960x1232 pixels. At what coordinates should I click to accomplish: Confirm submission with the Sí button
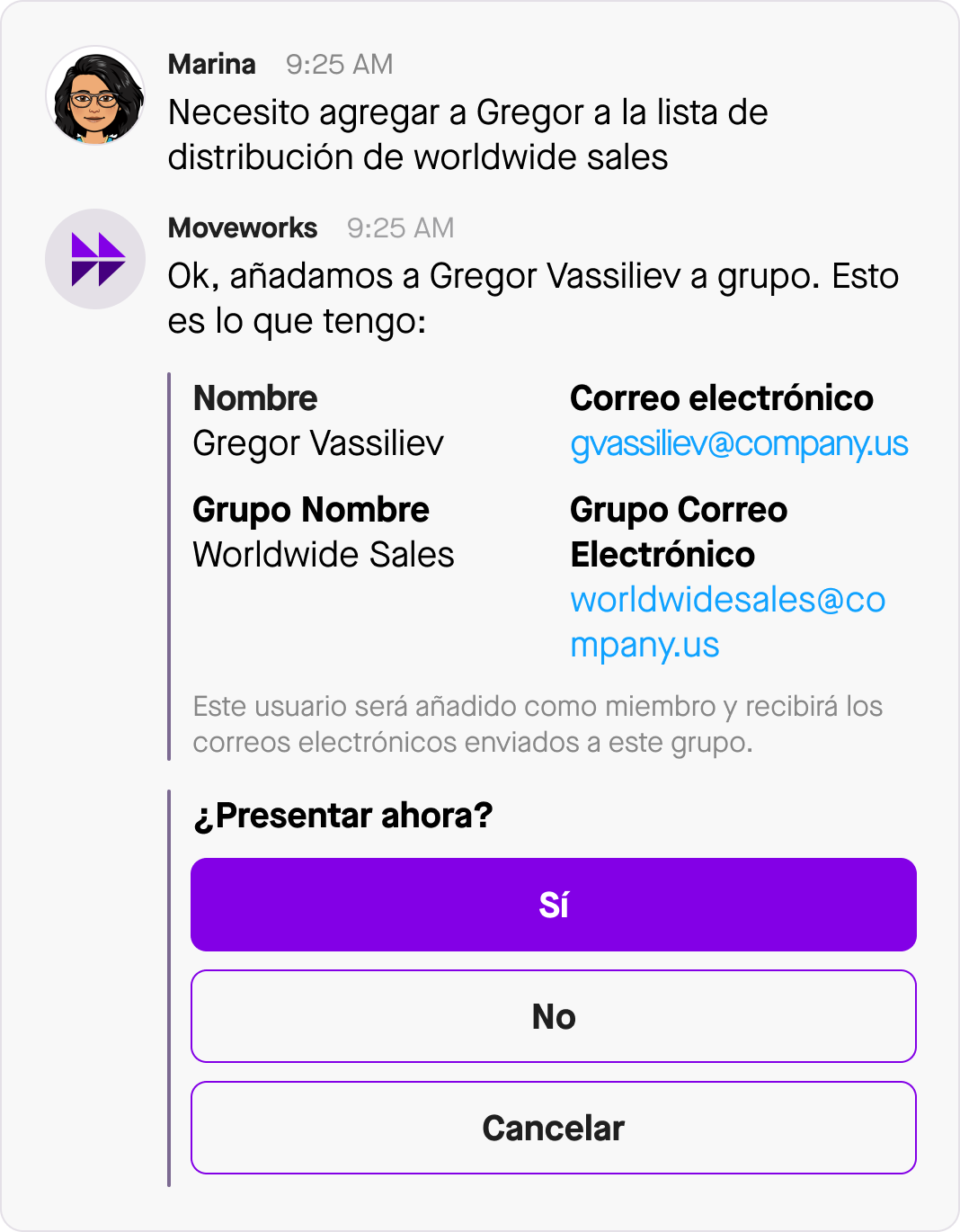[x=553, y=905]
